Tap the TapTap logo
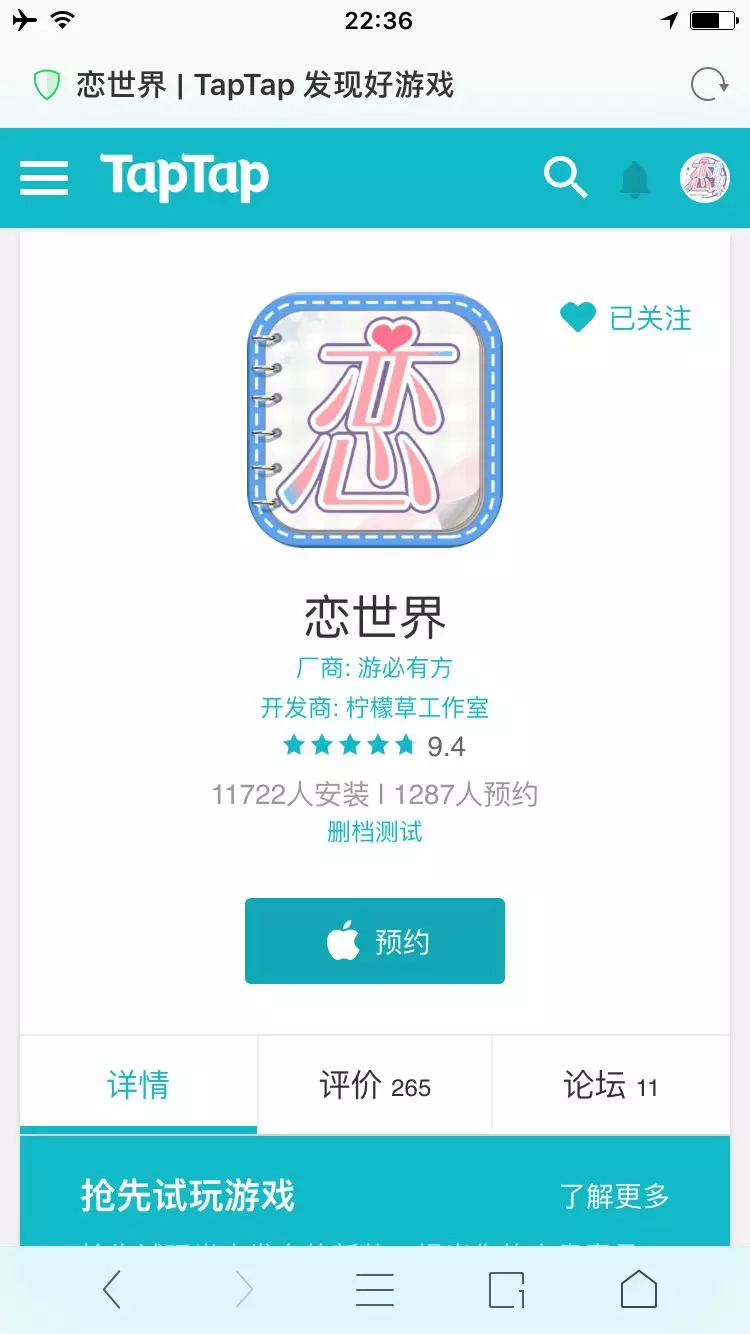The height and width of the screenshot is (1334, 750). [184, 178]
